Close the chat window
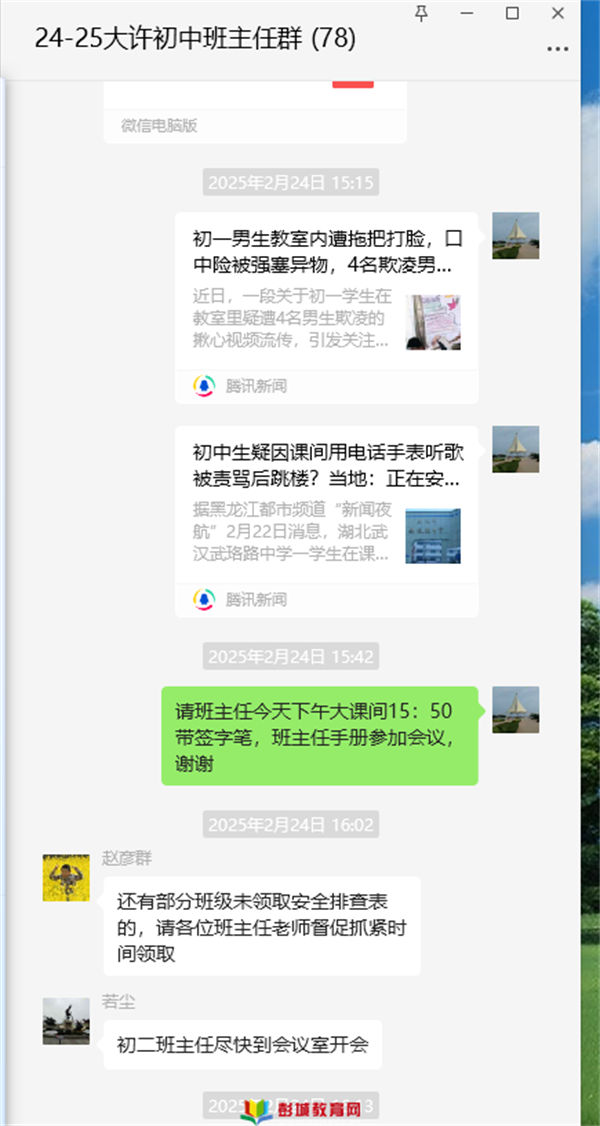600x1126 pixels. click(557, 13)
